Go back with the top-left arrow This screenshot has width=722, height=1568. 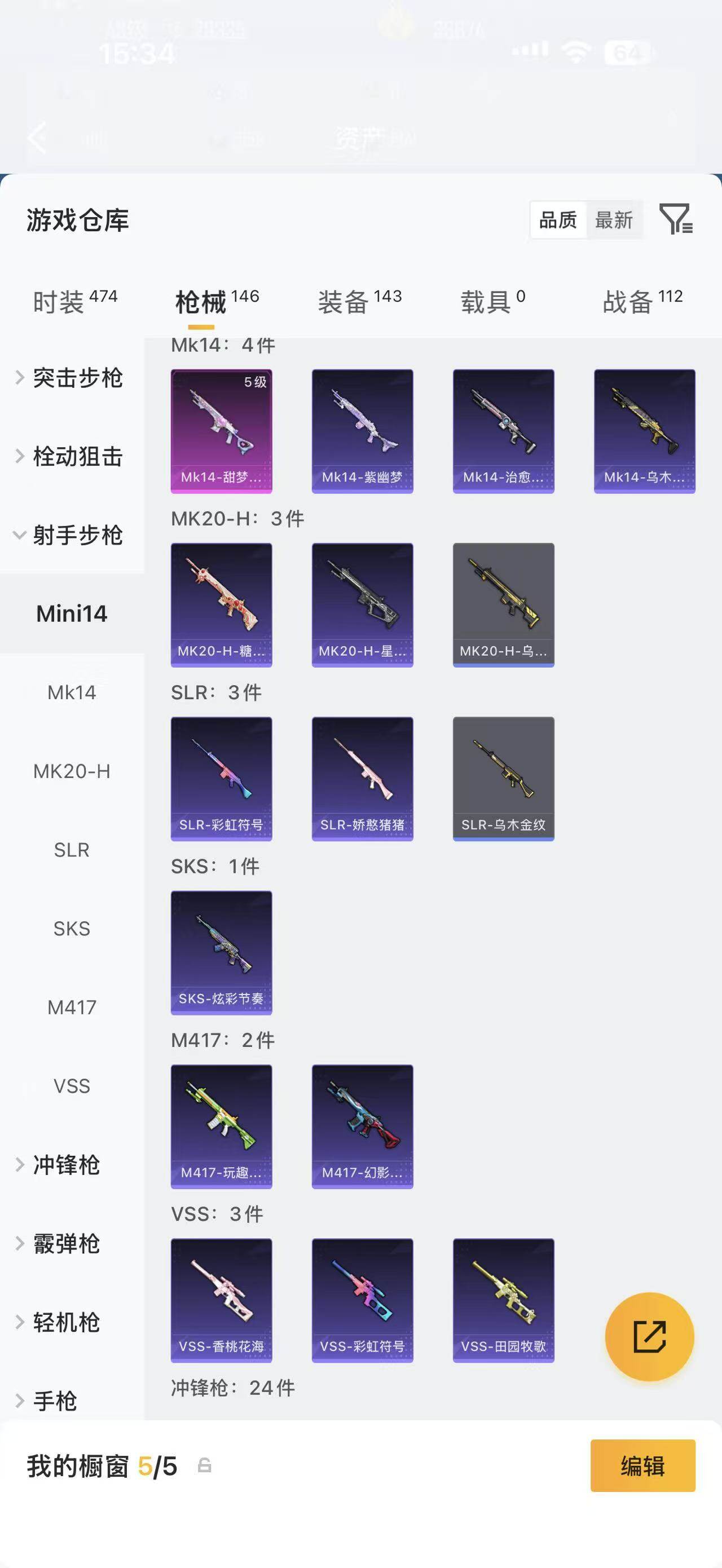(38, 138)
